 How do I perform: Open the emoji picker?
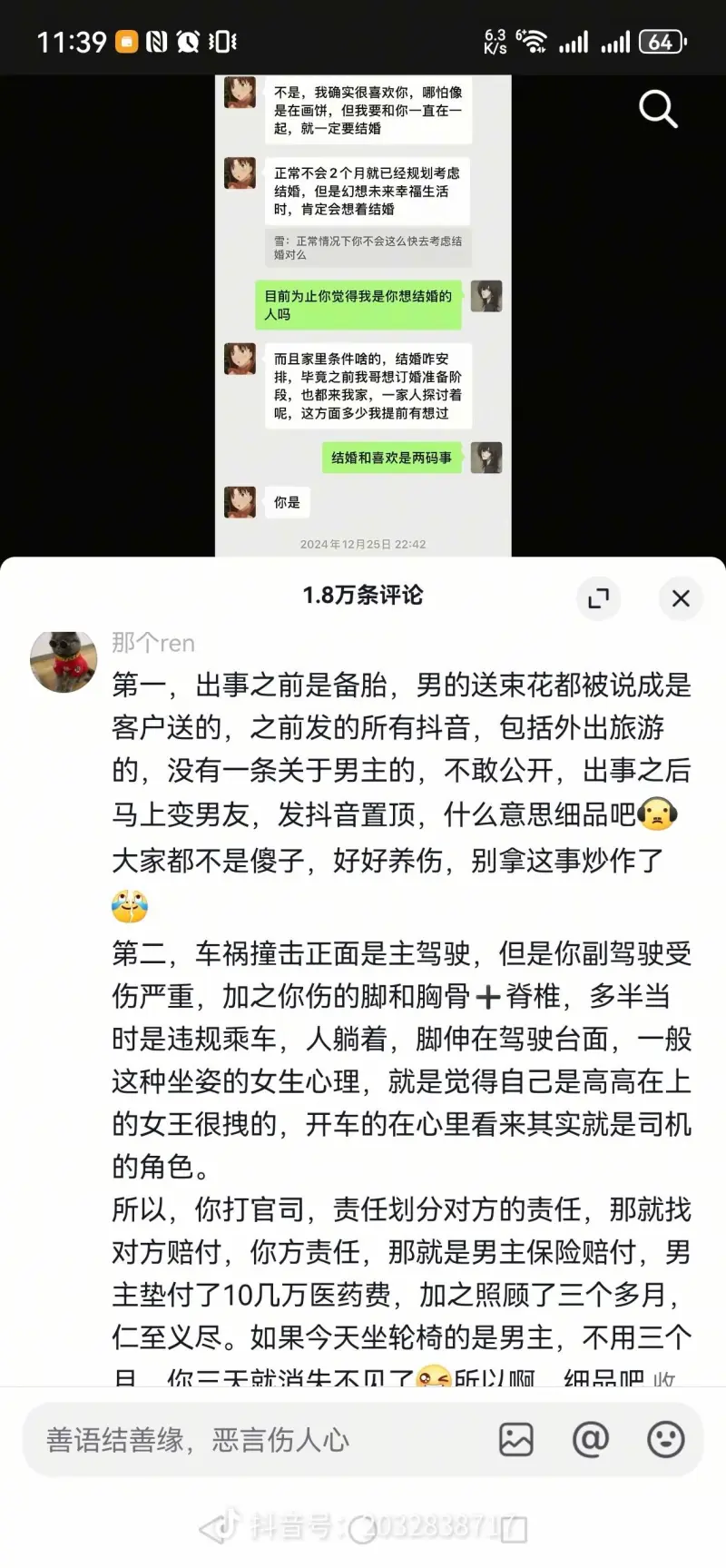coord(665,1440)
